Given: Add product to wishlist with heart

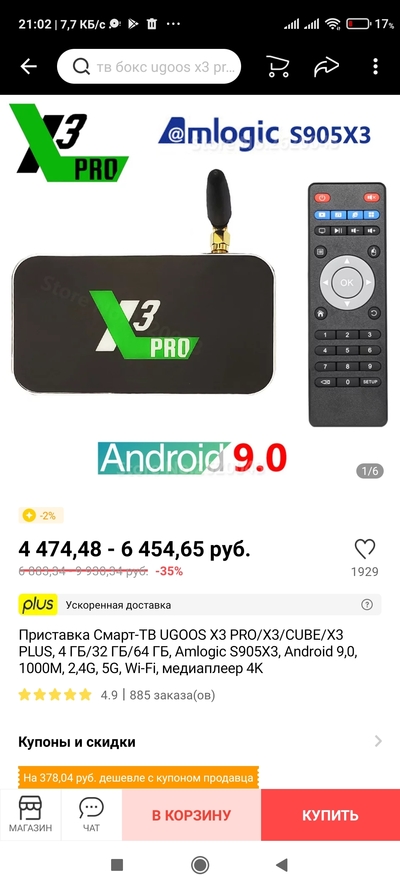Looking at the screenshot, I should [364, 549].
